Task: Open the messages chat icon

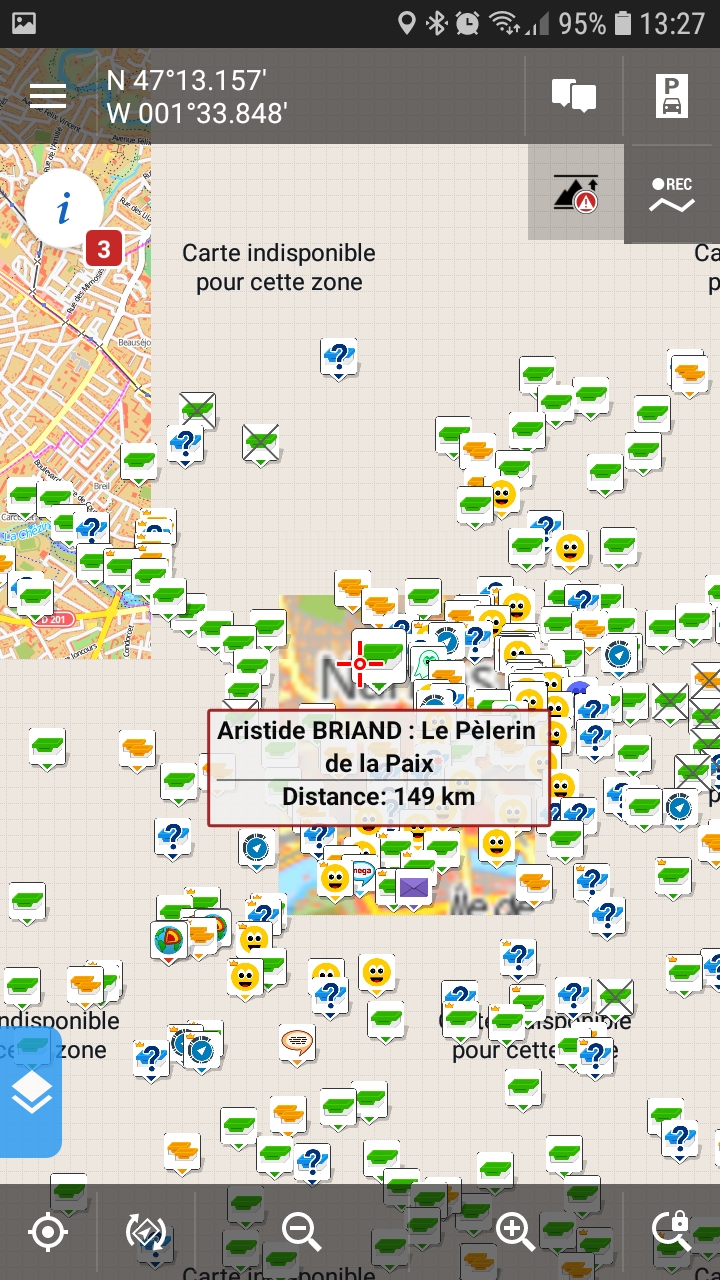Action: [574, 97]
